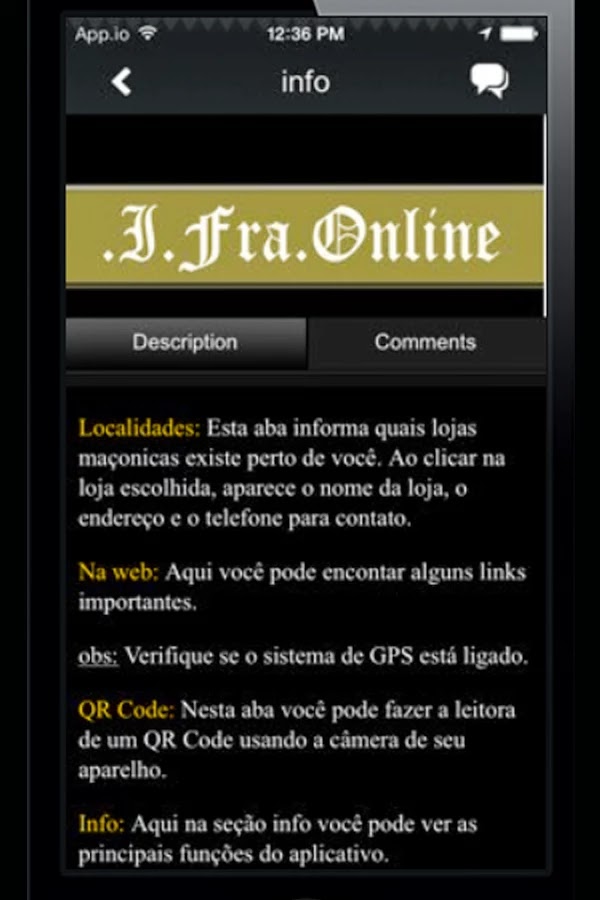Open the chat bubbles icon
The height and width of the screenshot is (900, 600).
pos(488,81)
